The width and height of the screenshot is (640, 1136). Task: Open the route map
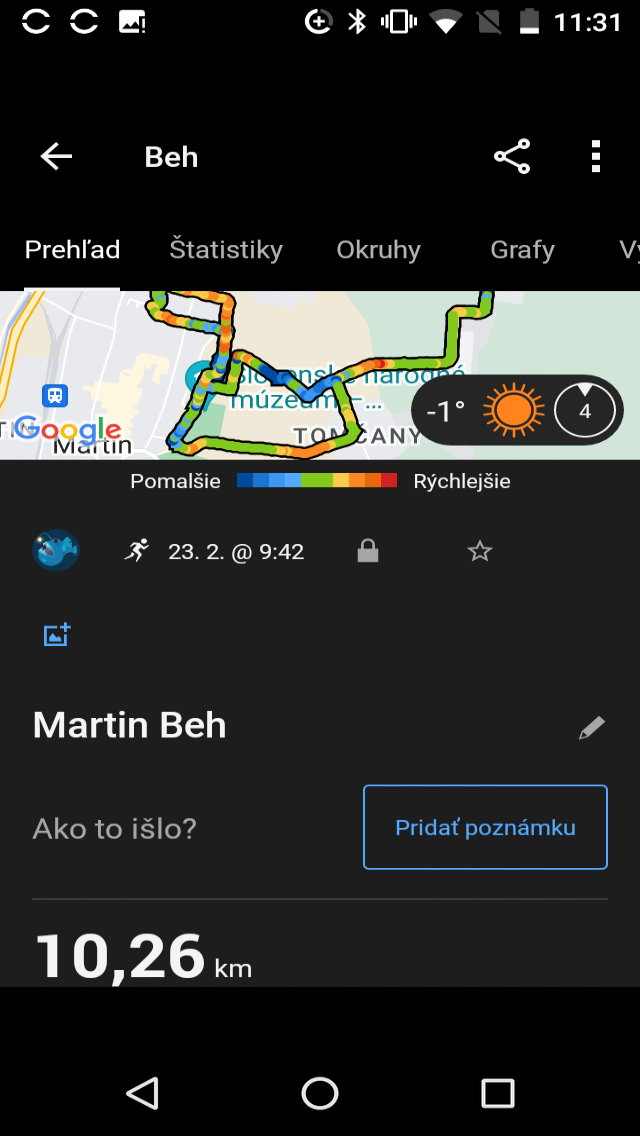(217, 375)
